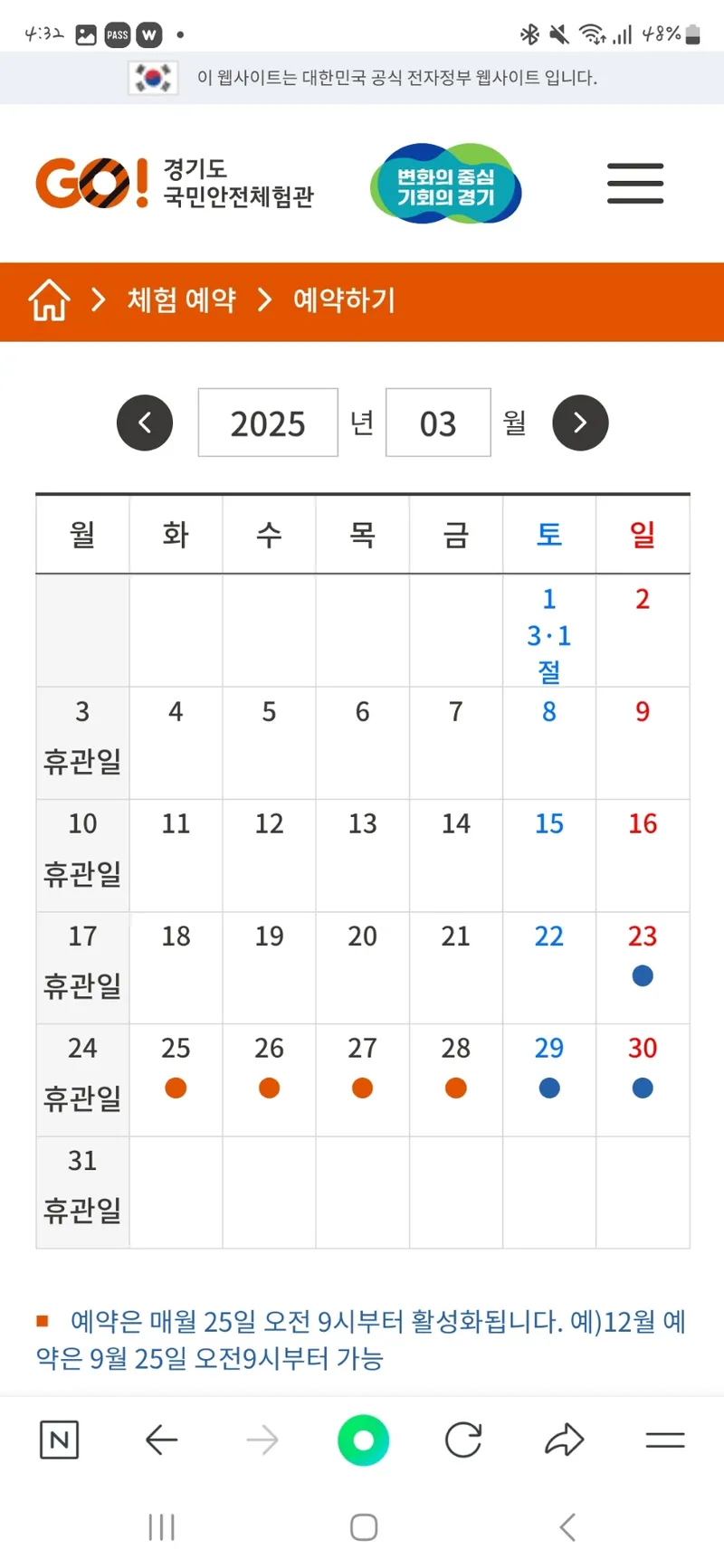The width and height of the screenshot is (724, 1568).
Task: Open the GO! 경기도 국민안전체험관 homepage logo
Action: tap(175, 183)
